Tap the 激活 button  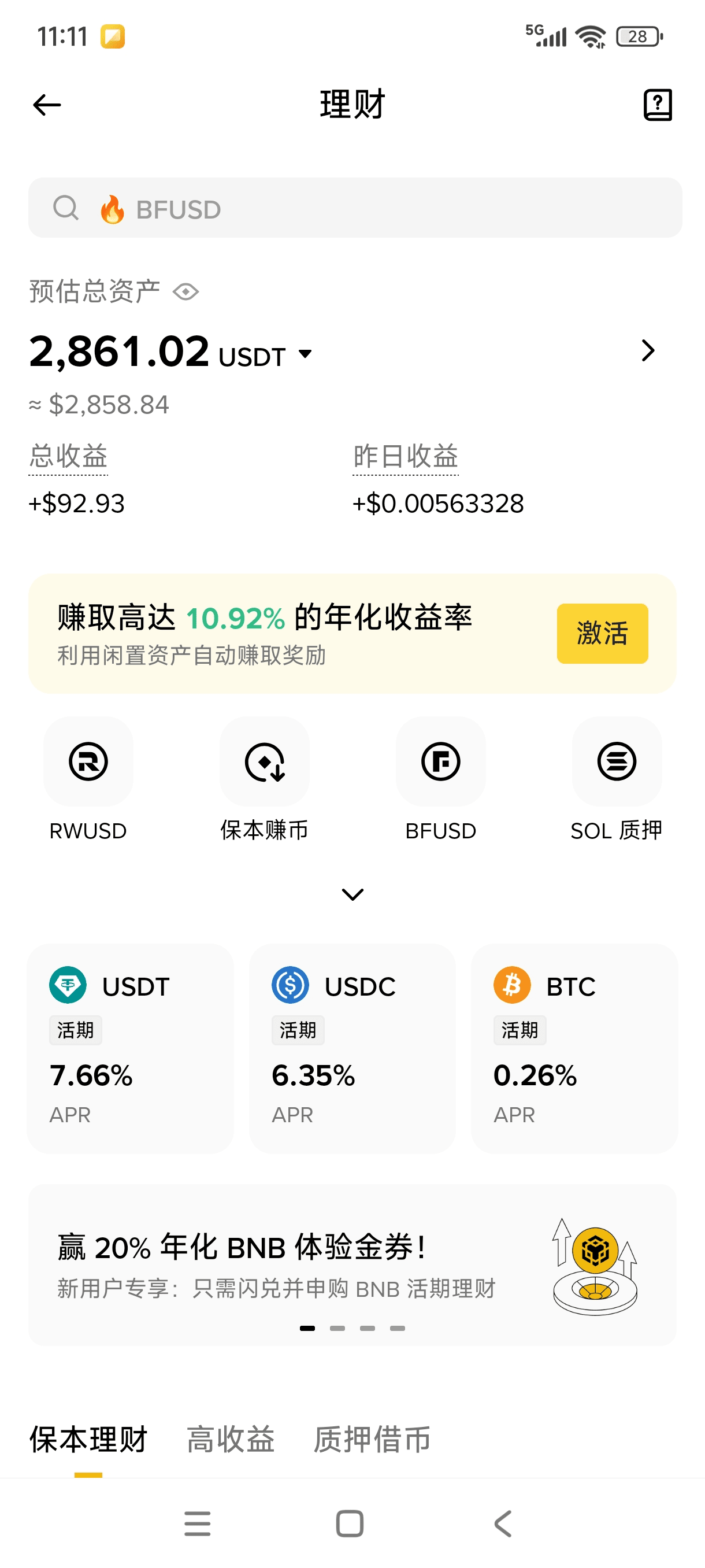[x=602, y=633]
